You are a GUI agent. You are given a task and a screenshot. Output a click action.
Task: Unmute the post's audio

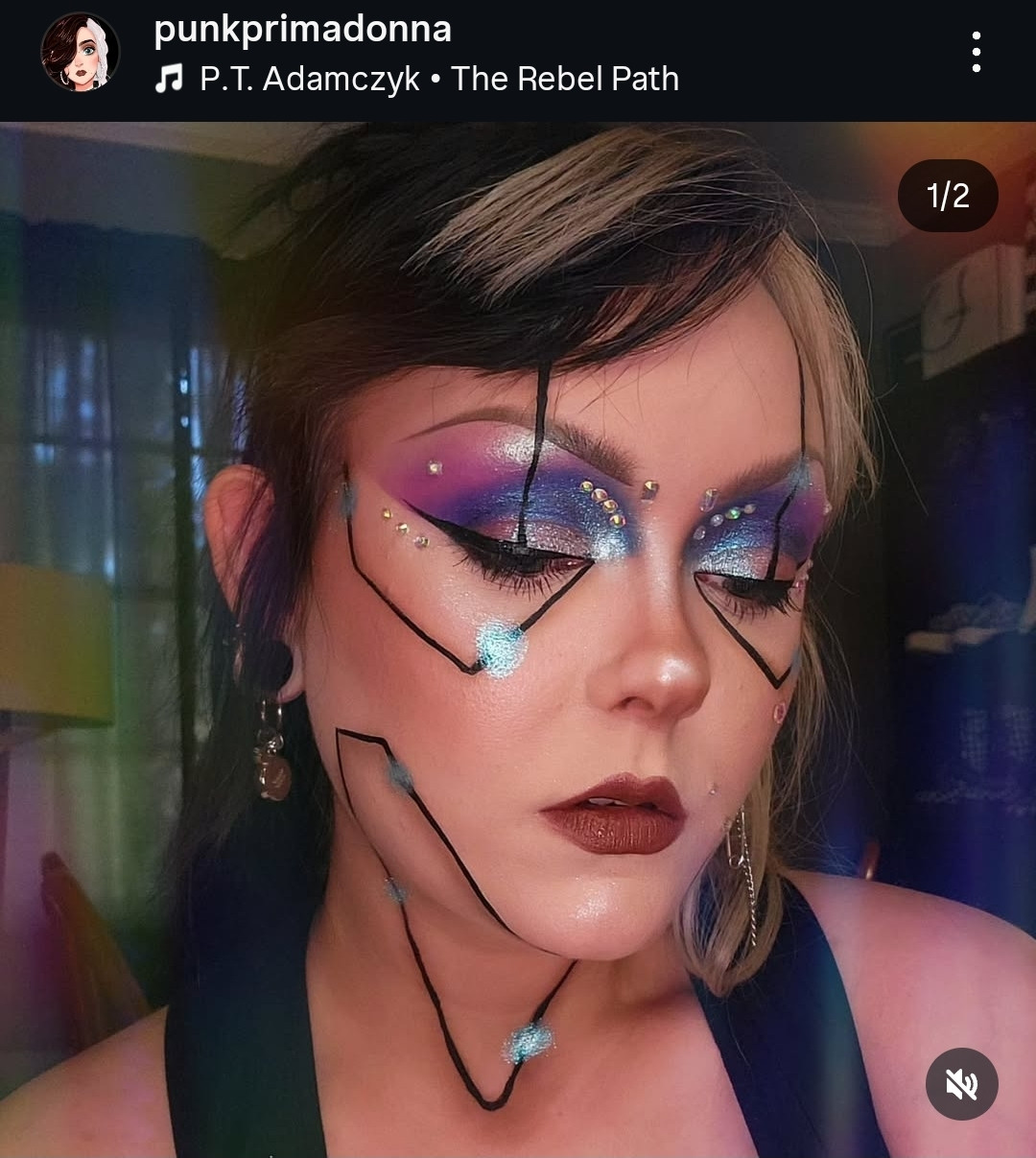(x=961, y=1084)
